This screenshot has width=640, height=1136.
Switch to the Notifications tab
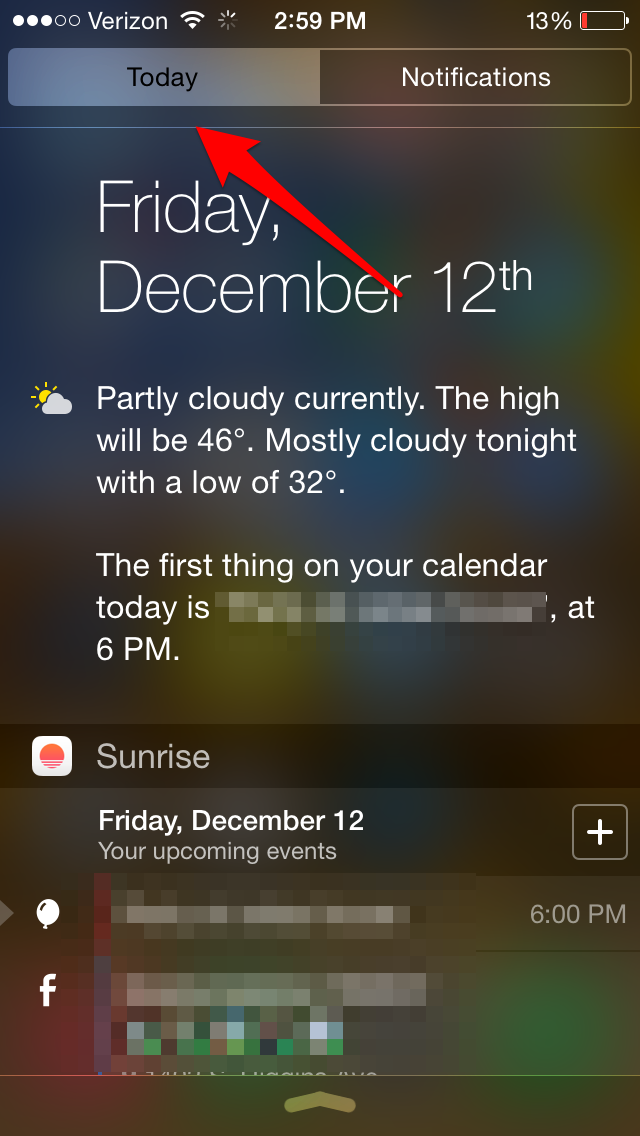pyautogui.click(x=475, y=78)
